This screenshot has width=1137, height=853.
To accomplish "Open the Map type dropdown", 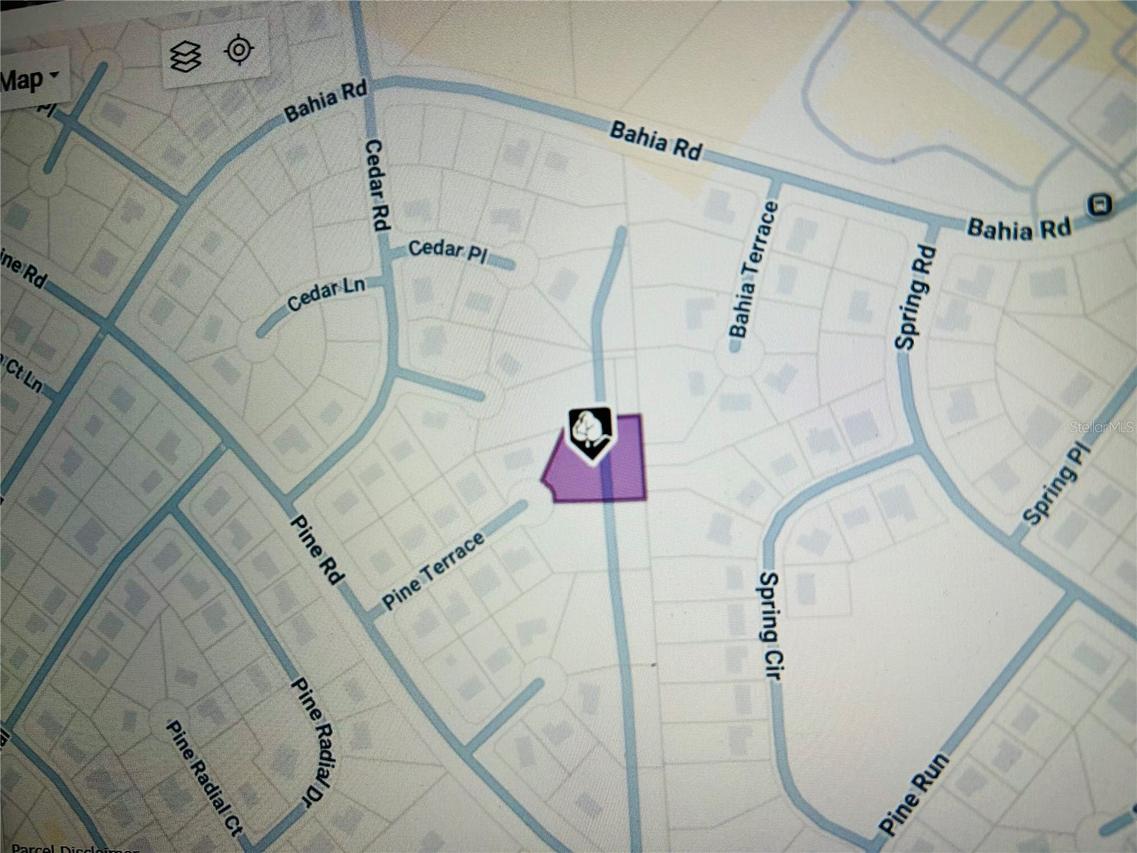I will tap(30, 79).
